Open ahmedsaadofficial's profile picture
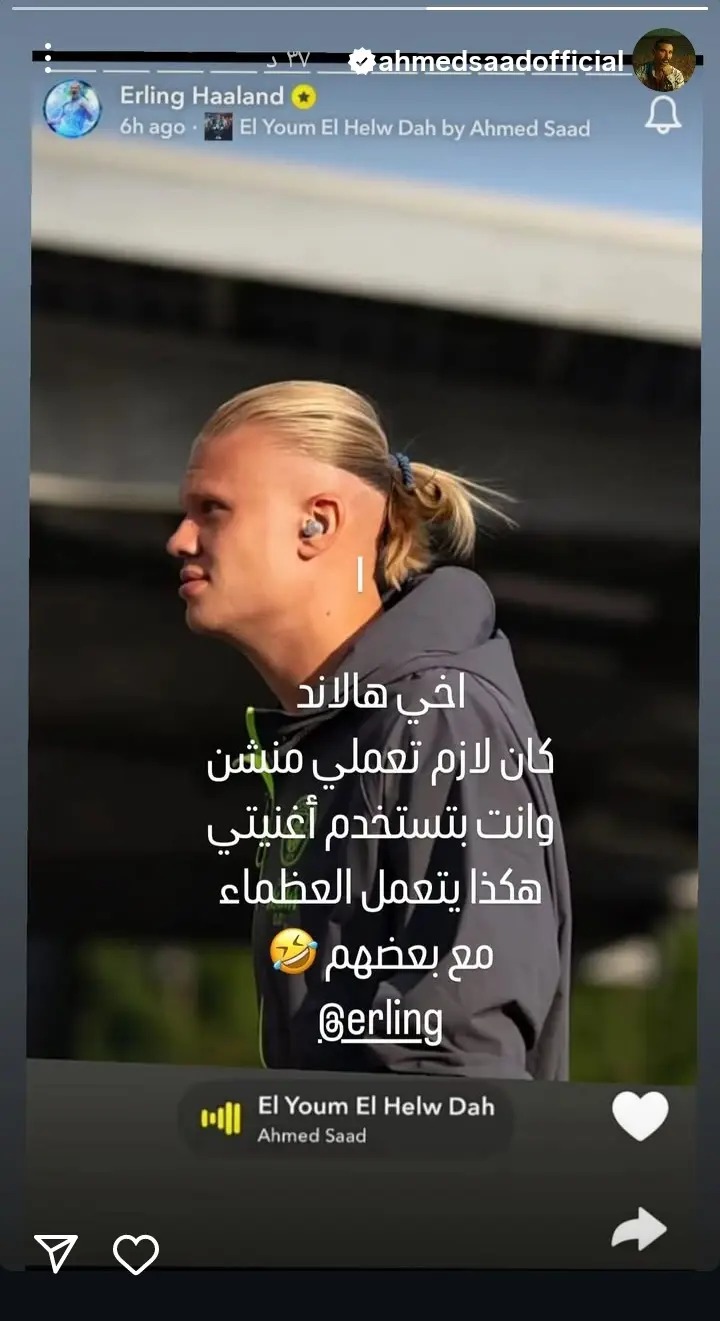The width and height of the screenshot is (720, 1321). (x=663, y=61)
